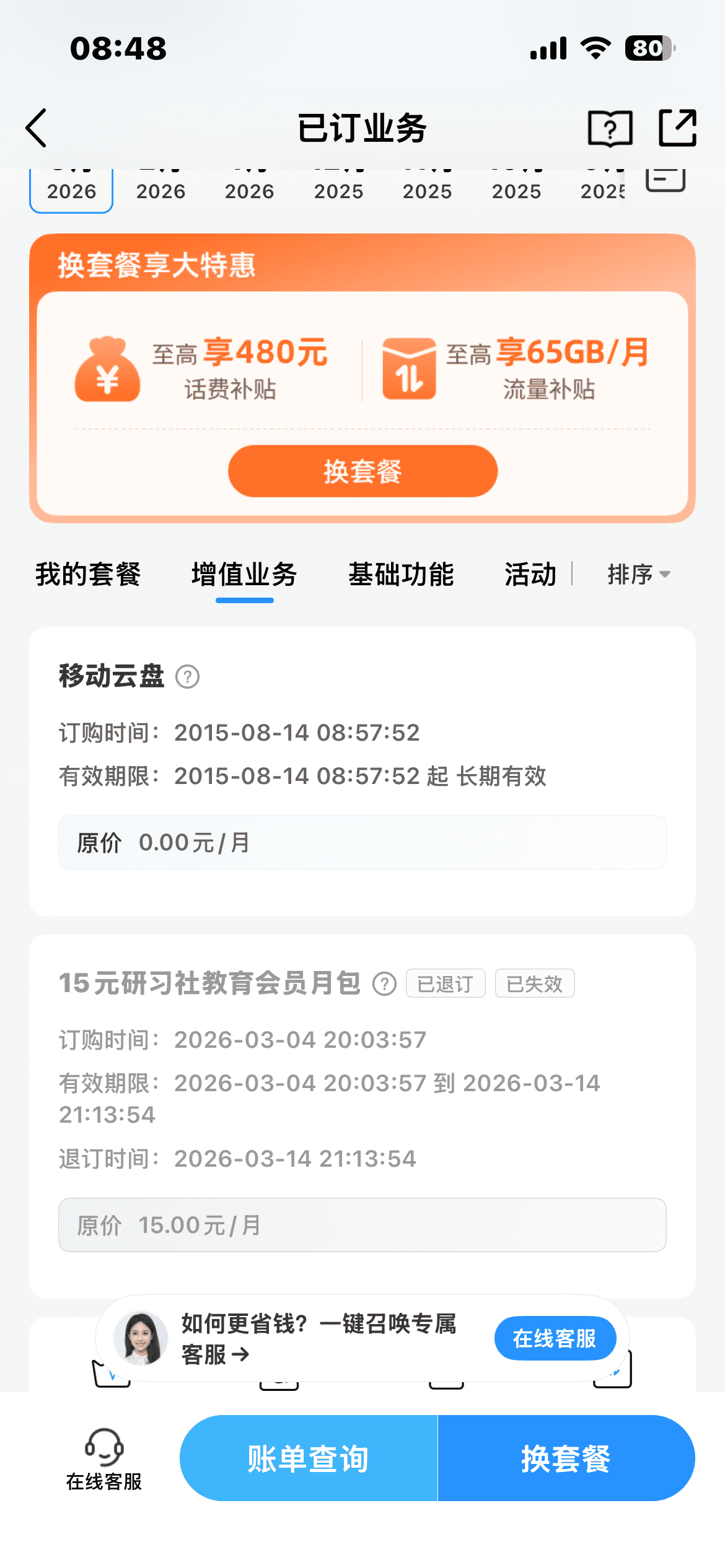The image size is (725, 1568).
Task: Open the help guide book icon
Action: 610,128
